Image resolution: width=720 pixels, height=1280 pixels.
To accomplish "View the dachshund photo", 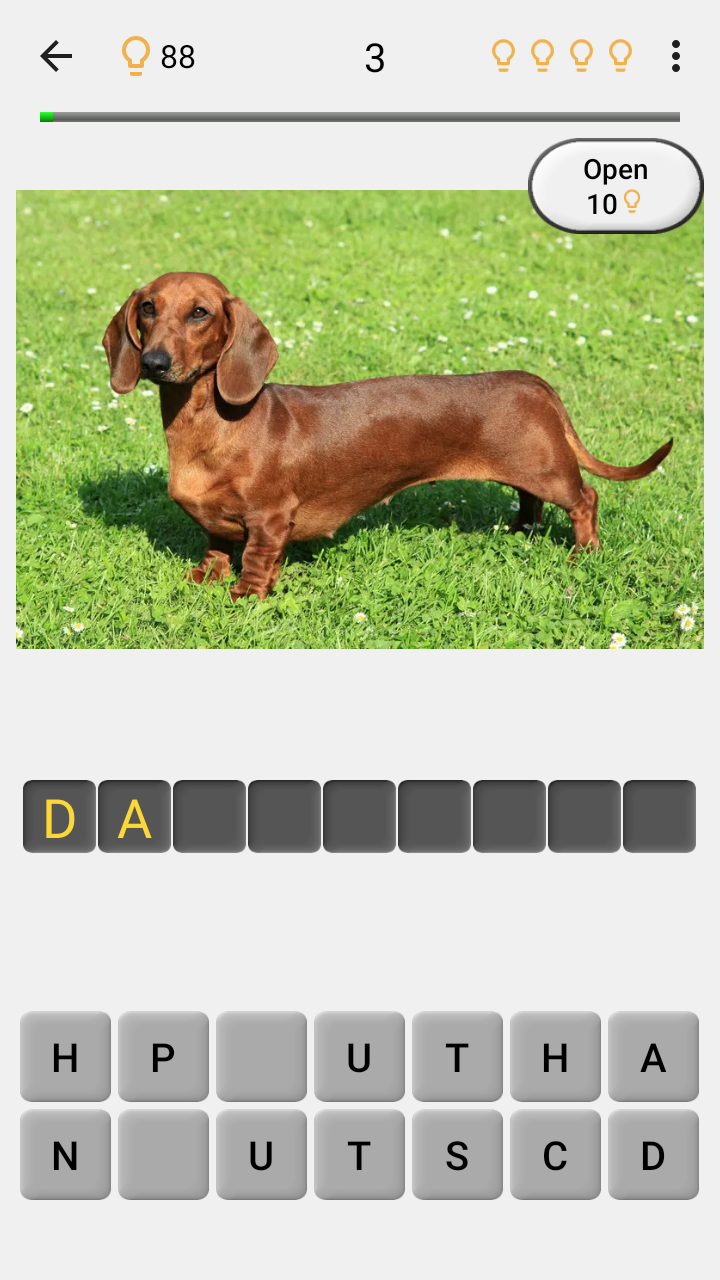I will click(360, 420).
